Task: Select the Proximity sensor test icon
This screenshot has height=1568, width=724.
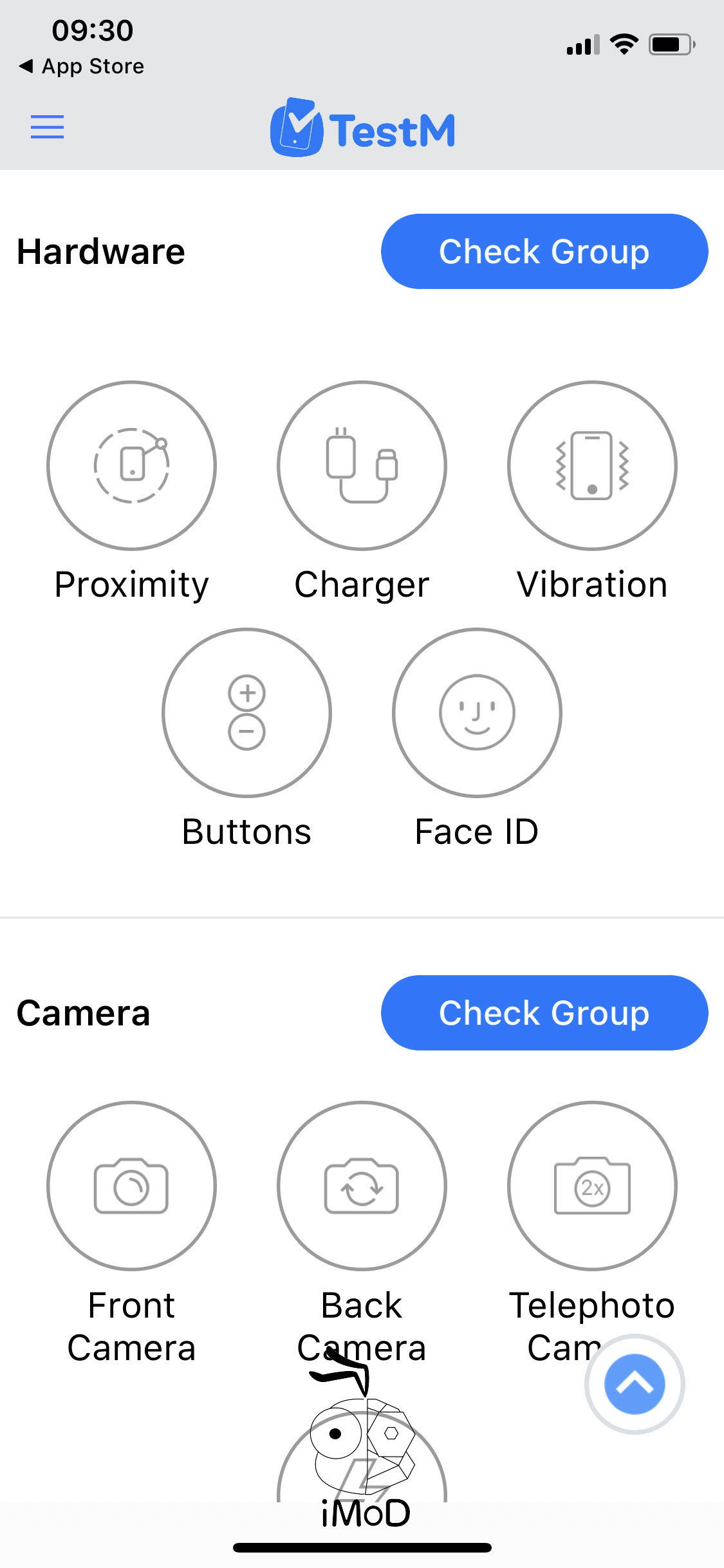Action: click(131, 467)
